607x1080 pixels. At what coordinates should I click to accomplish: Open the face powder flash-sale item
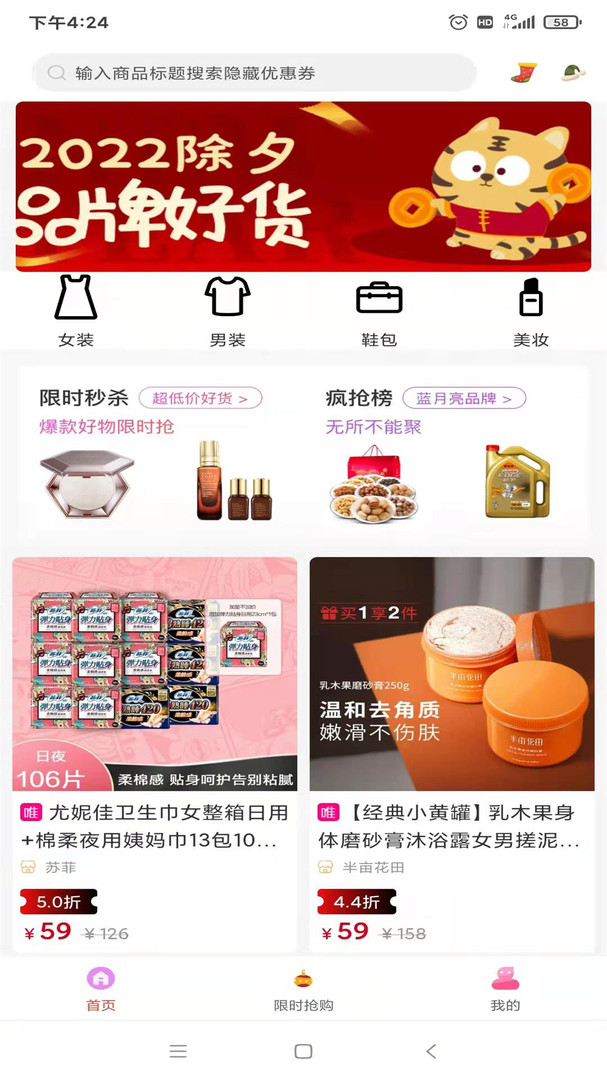click(x=86, y=483)
